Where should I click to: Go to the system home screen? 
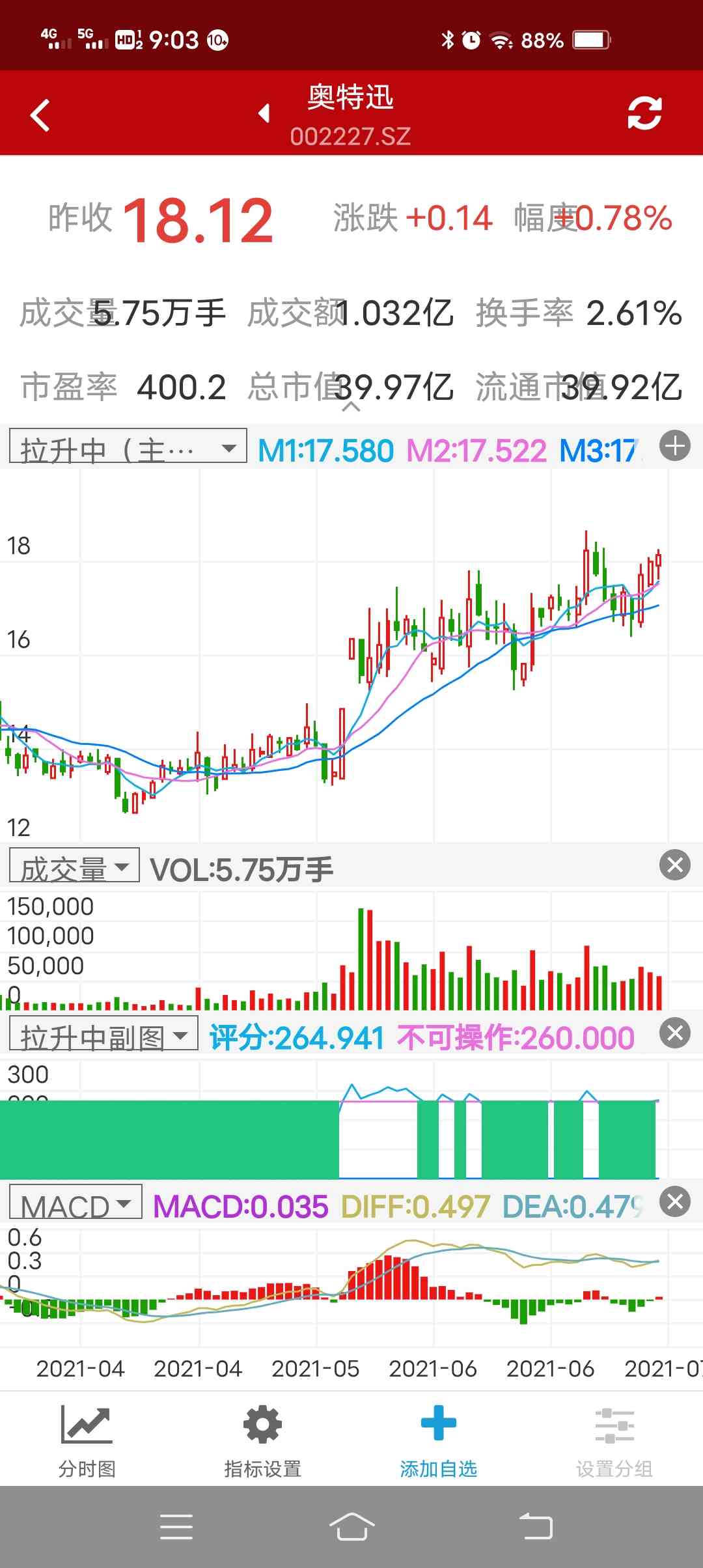(351, 1526)
